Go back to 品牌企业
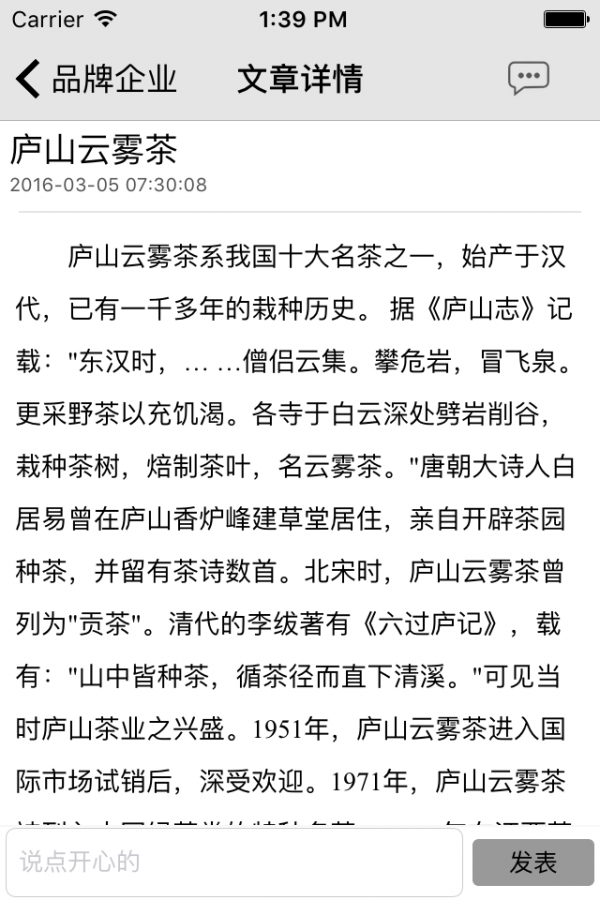Viewport: 600px width, 900px height. (97, 79)
